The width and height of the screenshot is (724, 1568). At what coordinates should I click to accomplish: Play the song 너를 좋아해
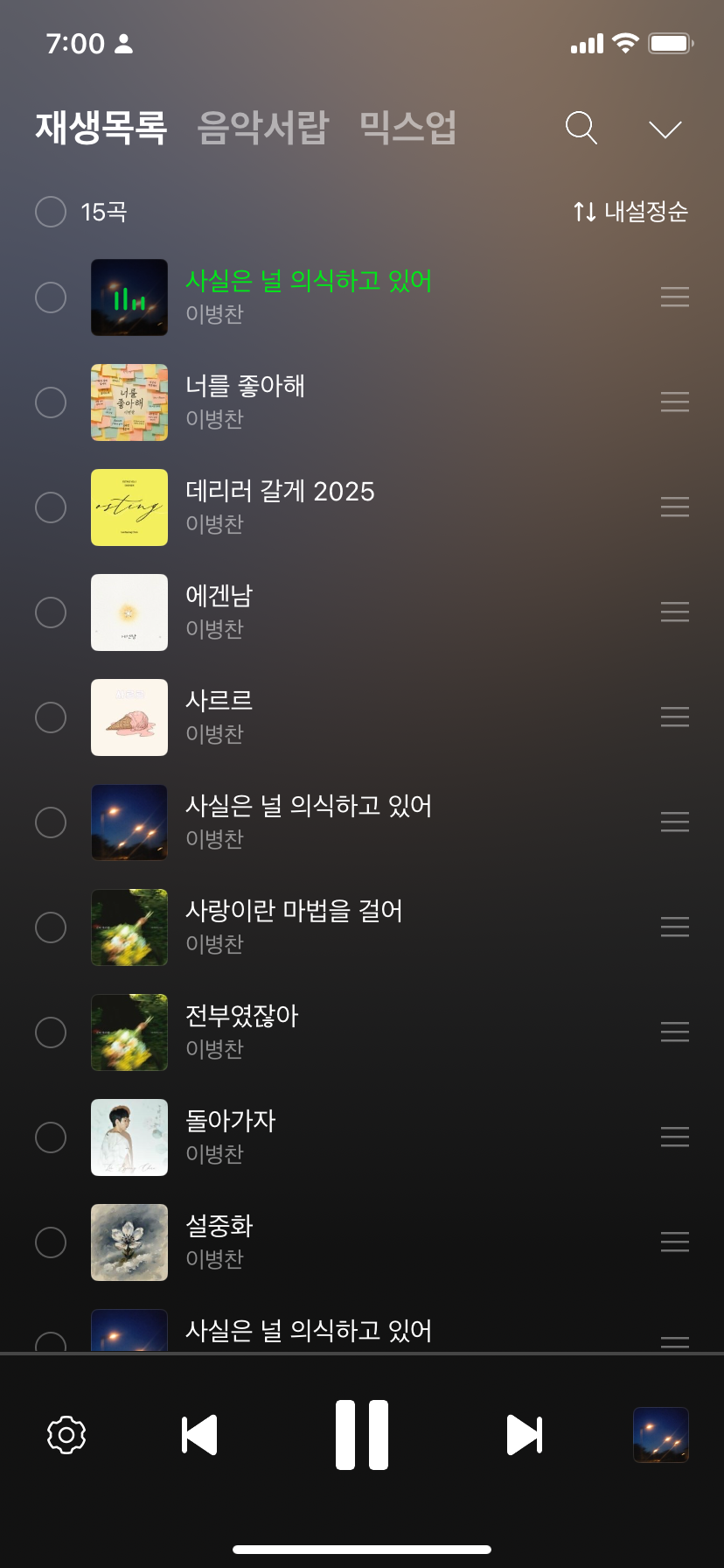[x=245, y=386]
